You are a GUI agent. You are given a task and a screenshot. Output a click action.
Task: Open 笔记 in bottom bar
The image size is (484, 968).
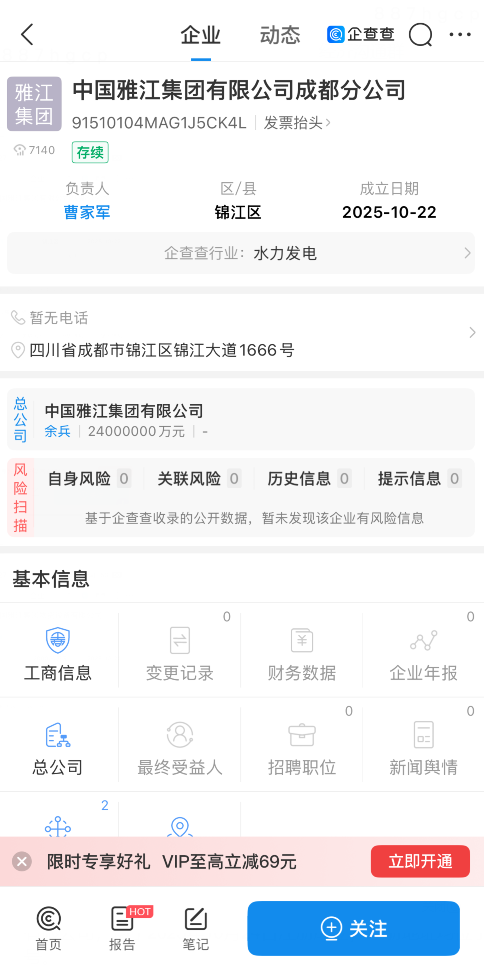click(195, 928)
